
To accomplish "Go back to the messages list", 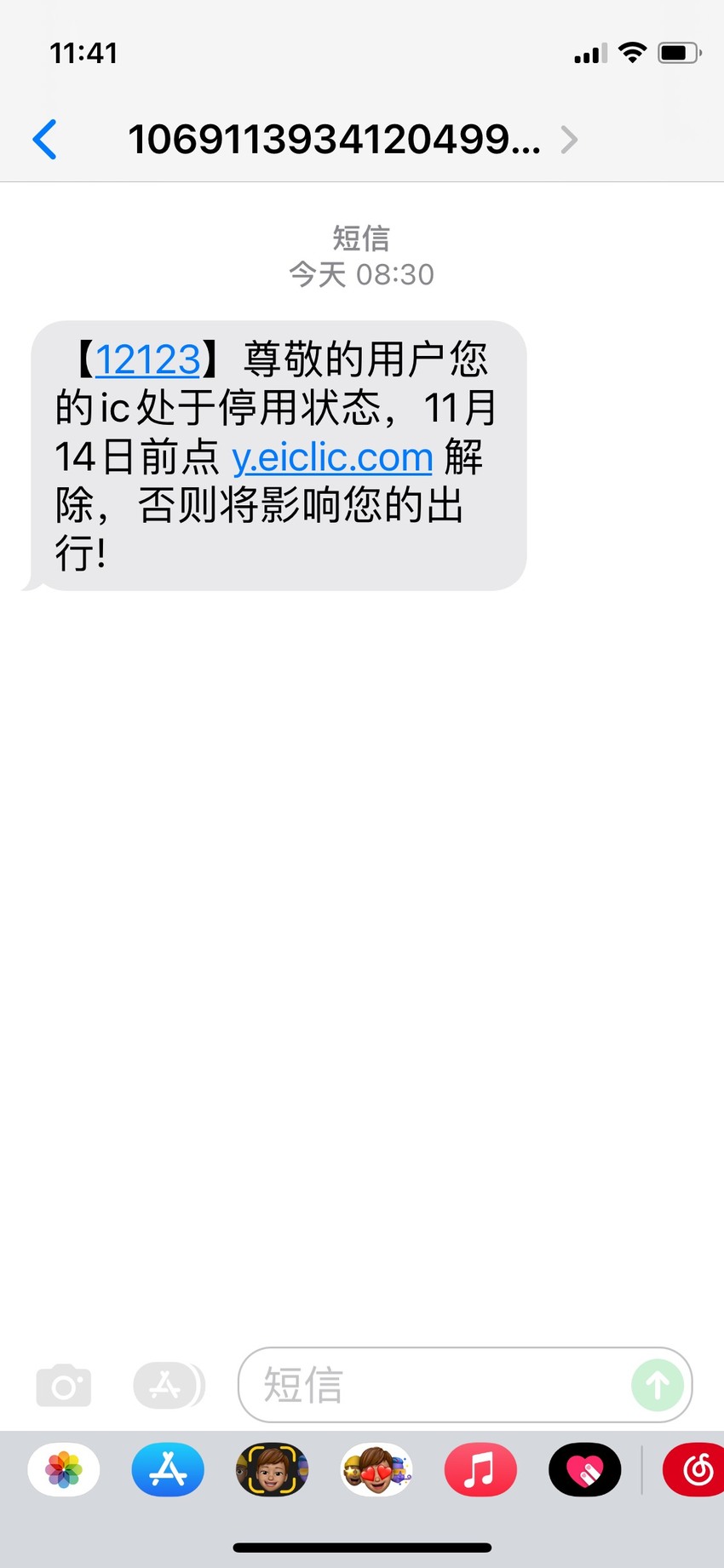I will pos(44,140).
